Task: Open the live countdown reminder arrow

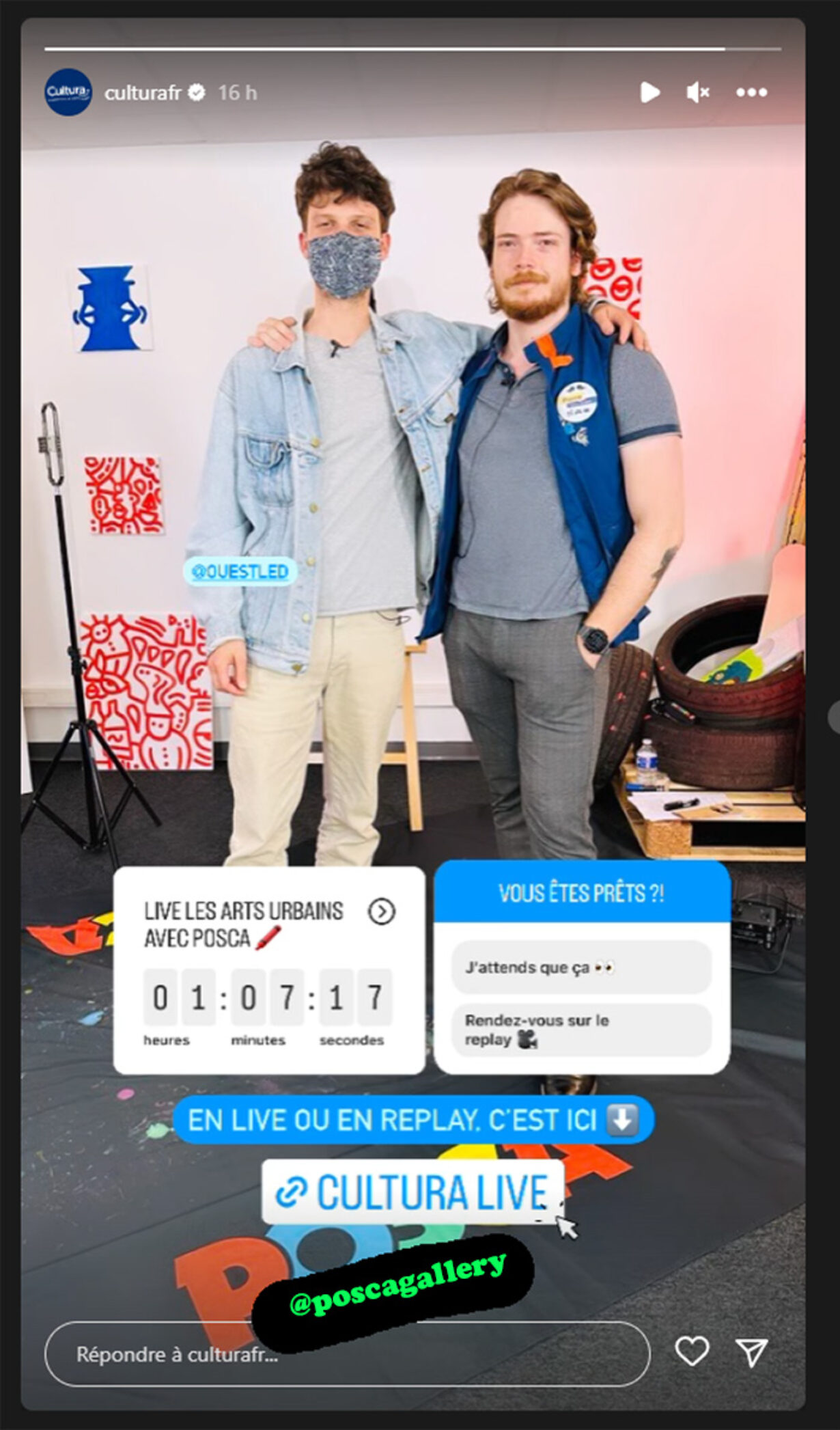Action: (381, 911)
